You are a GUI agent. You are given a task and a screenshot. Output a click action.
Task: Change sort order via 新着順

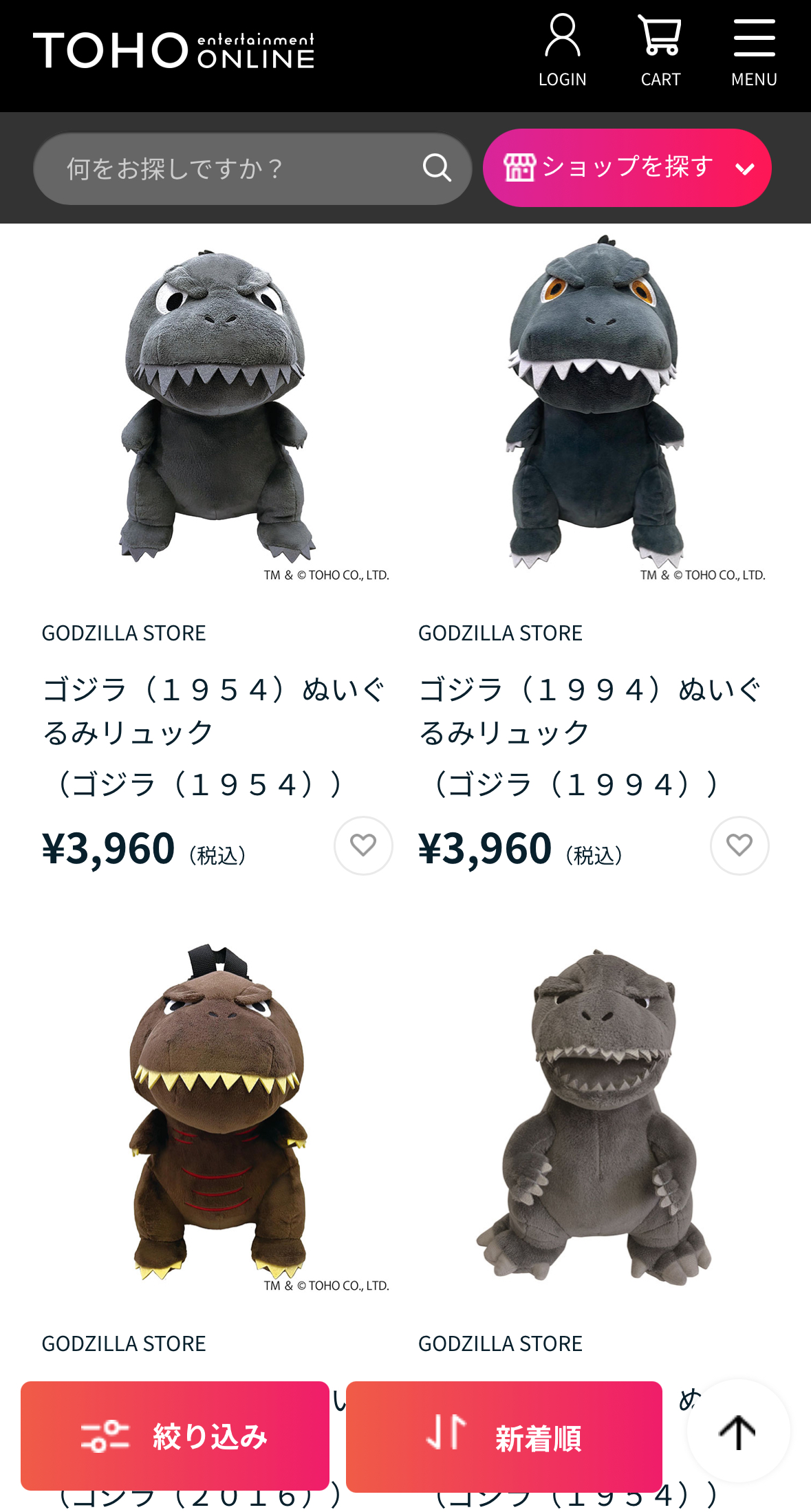(504, 1436)
